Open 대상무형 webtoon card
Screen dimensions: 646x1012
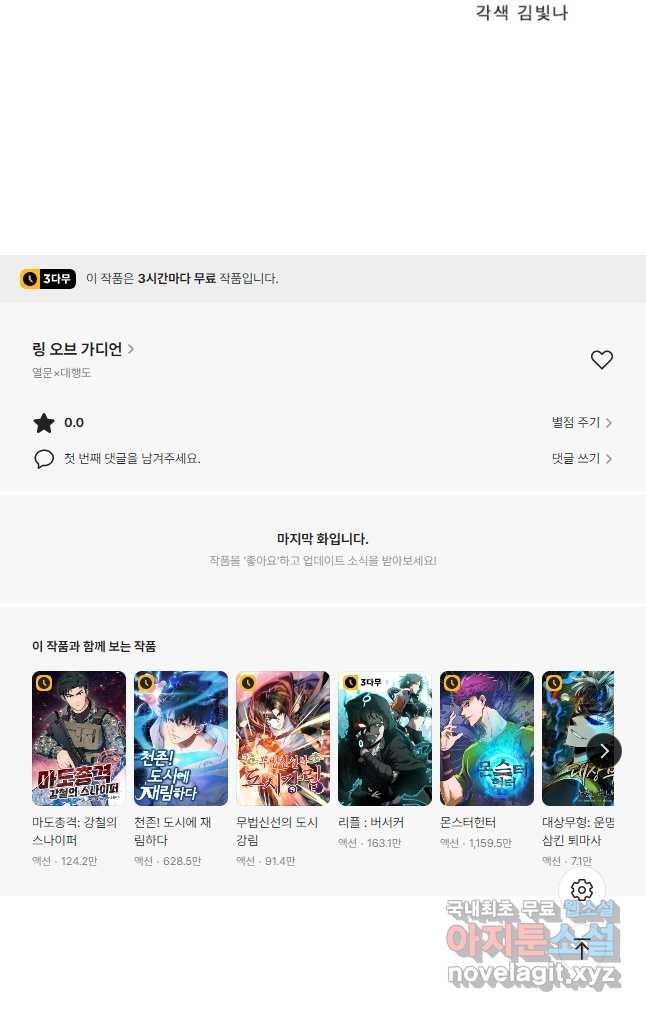572,738
